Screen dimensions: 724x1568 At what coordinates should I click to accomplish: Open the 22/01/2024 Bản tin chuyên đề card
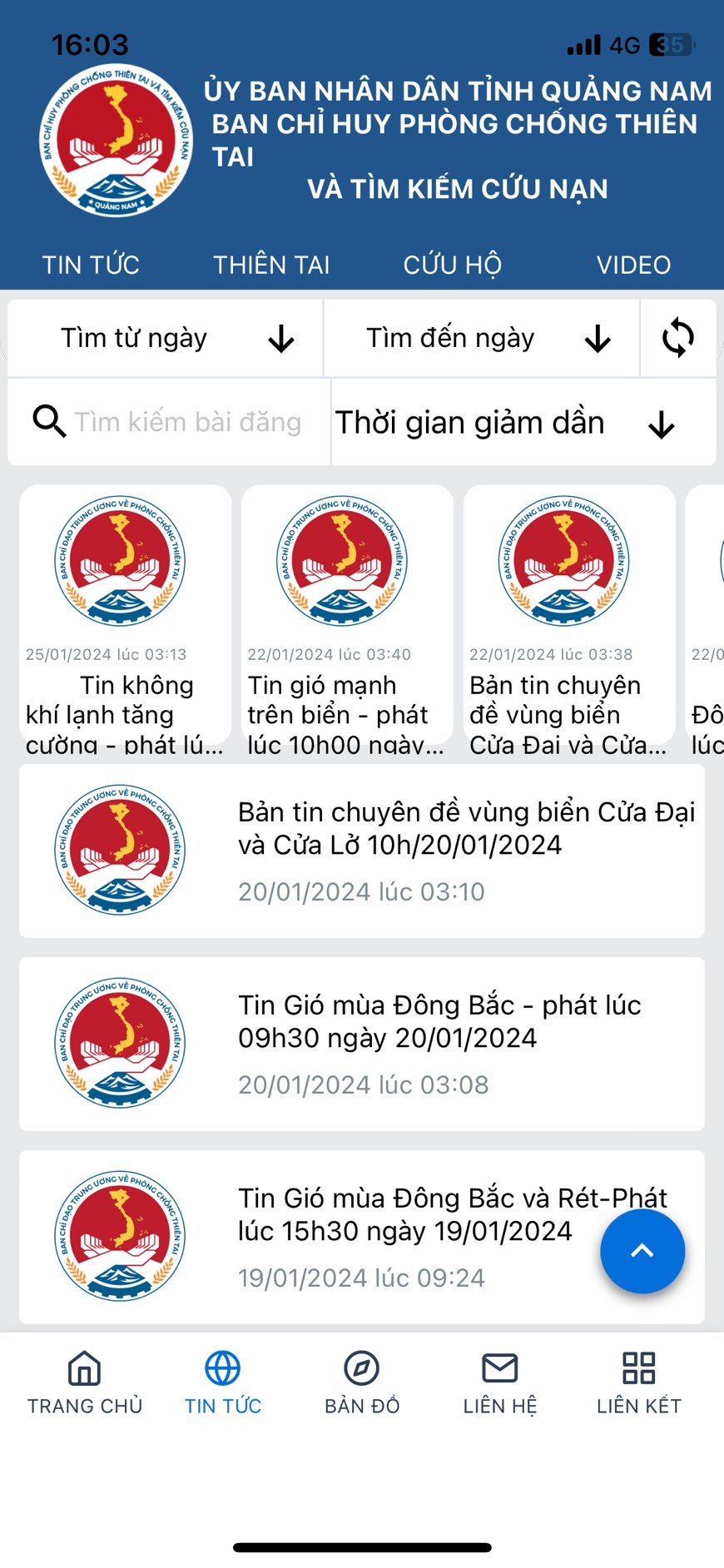pos(569,616)
